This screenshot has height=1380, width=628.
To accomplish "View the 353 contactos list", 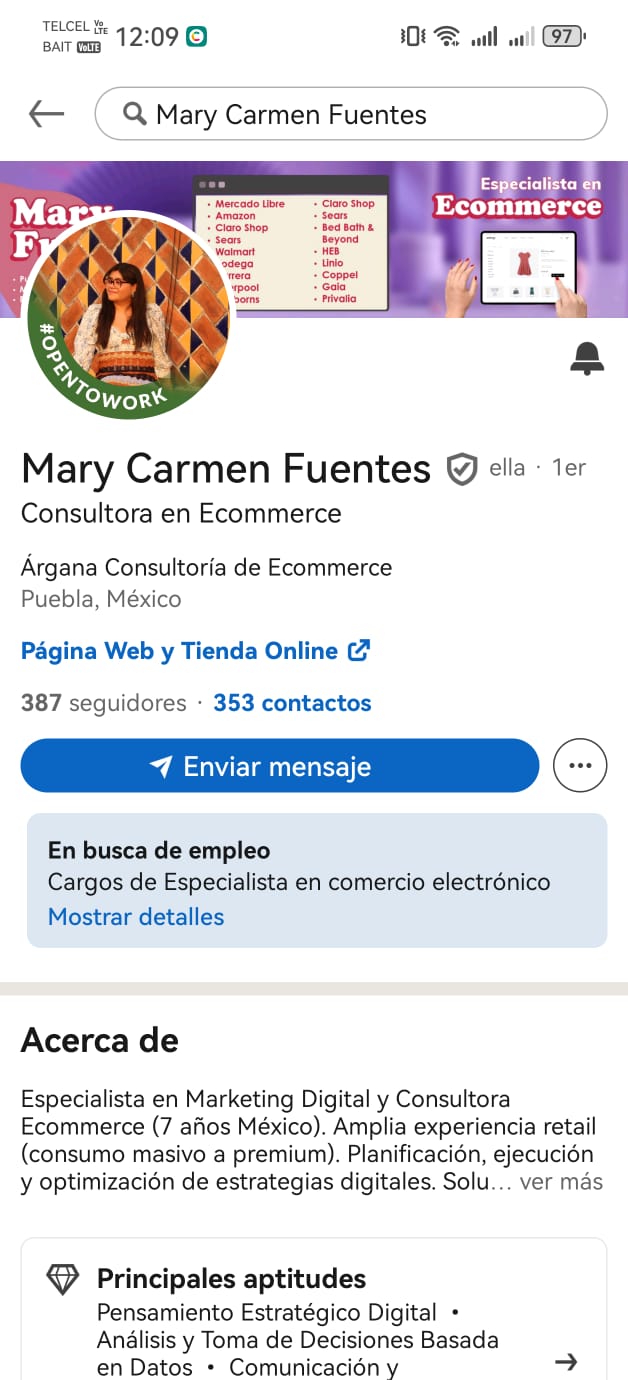I will pyautogui.click(x=292, y=703).
